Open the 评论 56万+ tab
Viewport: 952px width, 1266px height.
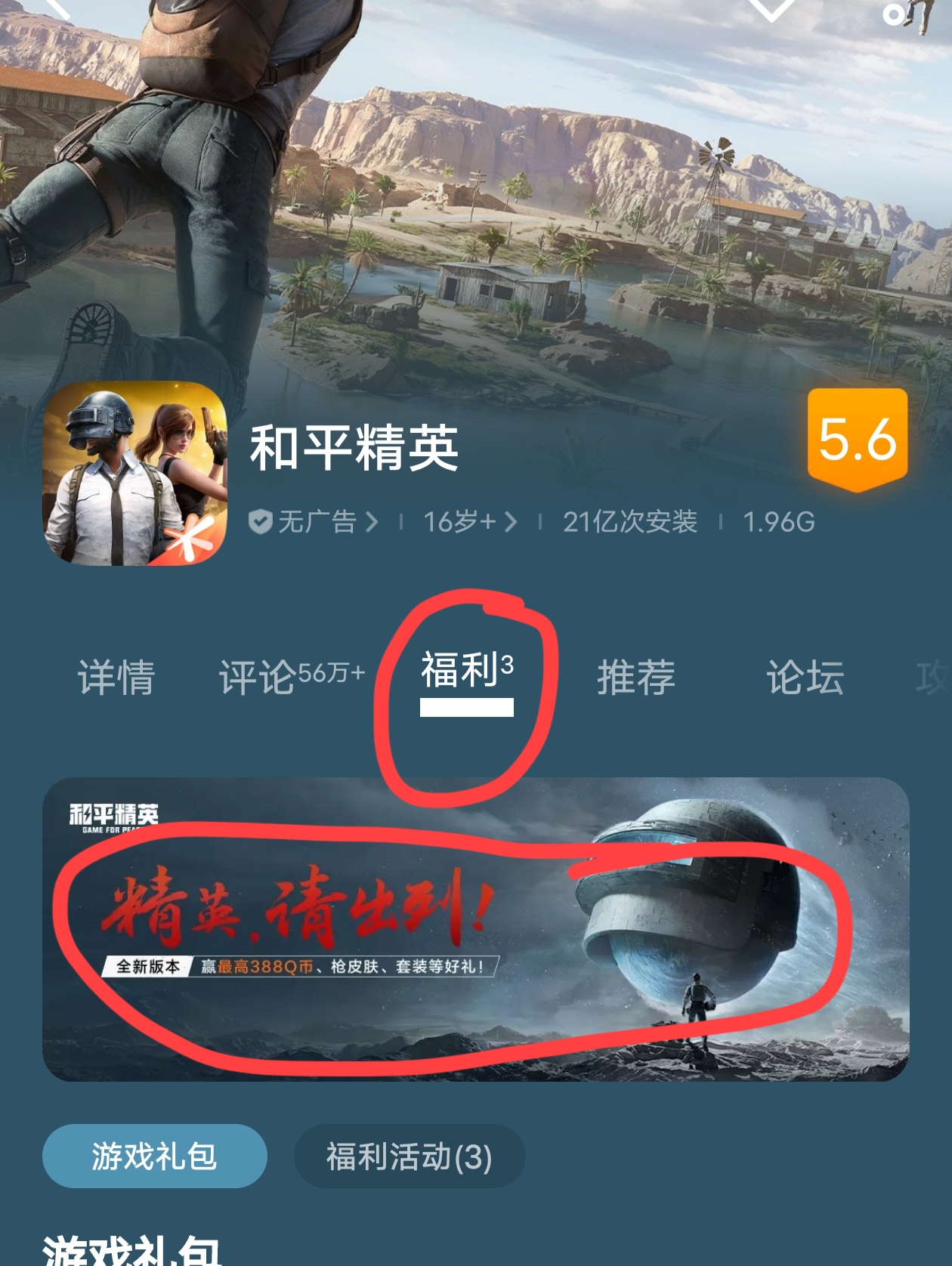point(292,676)
